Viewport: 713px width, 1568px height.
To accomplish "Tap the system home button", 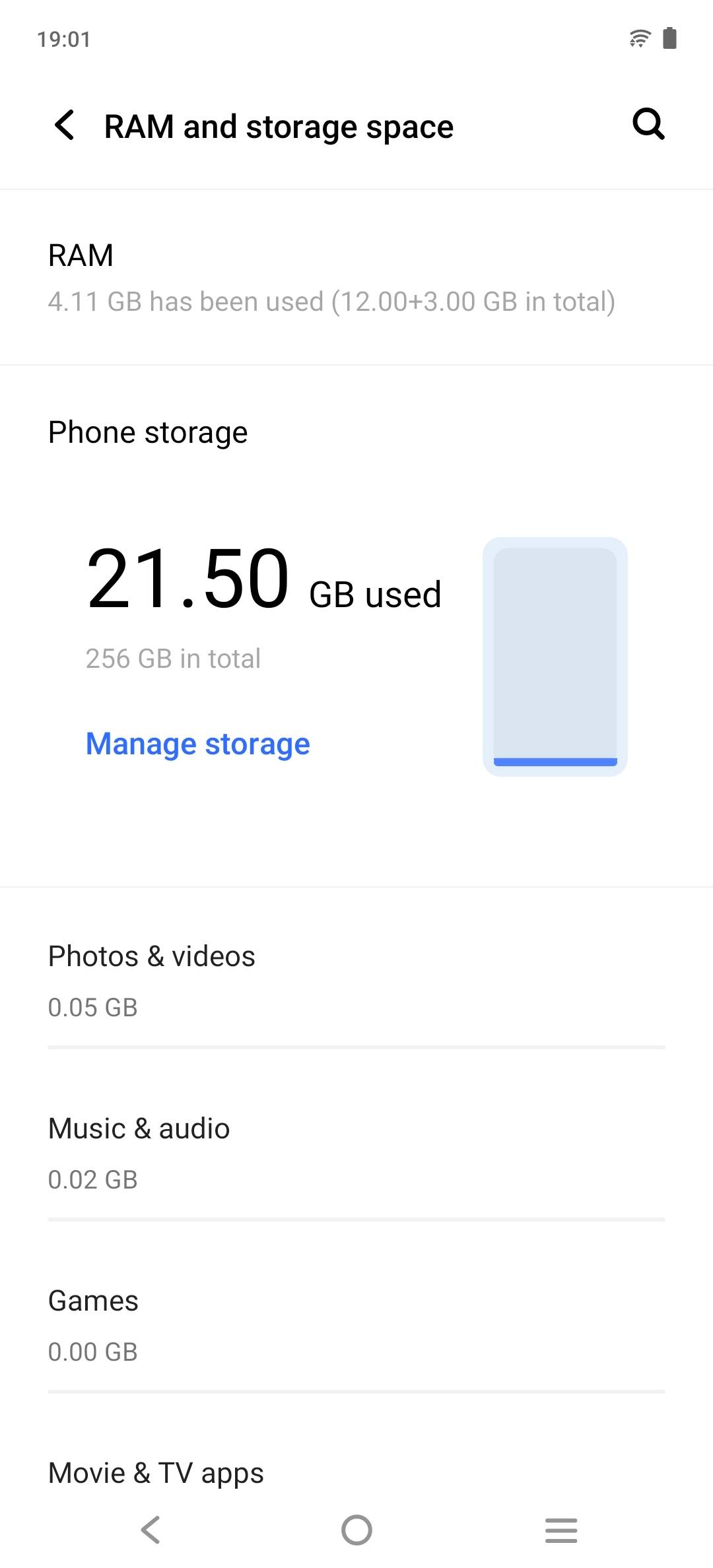I will click(x=356, y=1530).
